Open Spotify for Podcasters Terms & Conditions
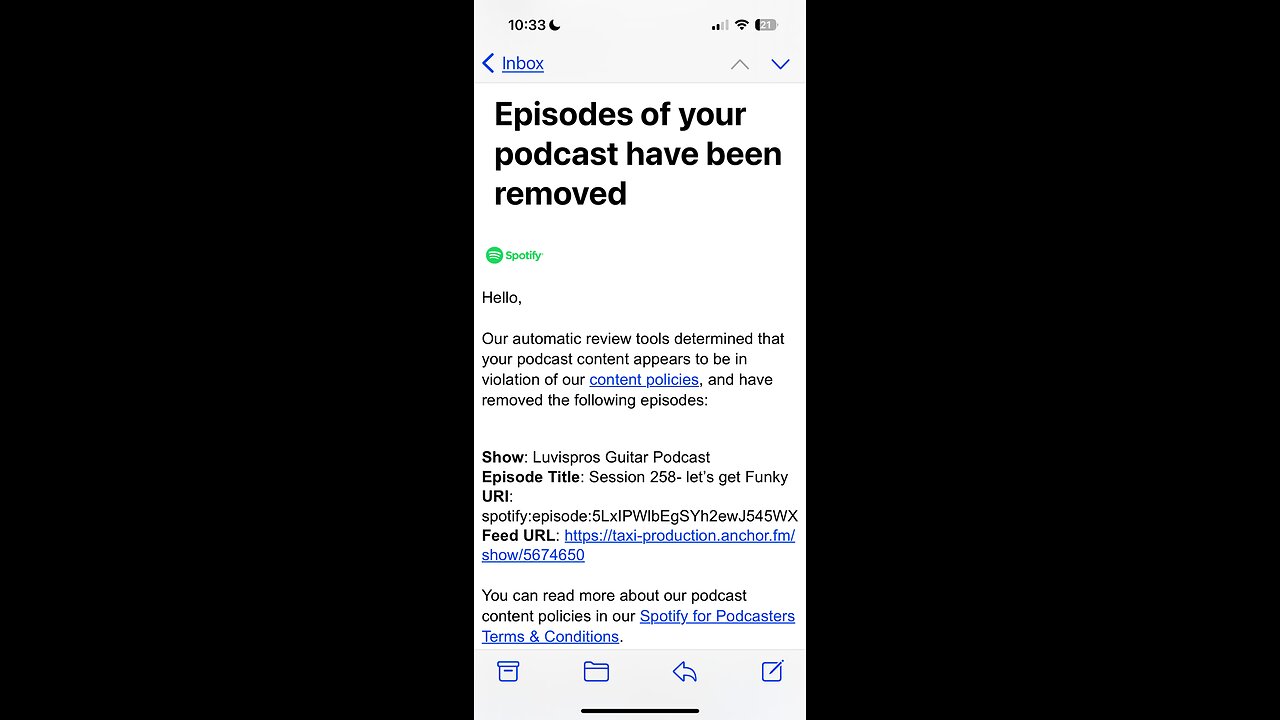The height and width of the screenshot is (720, 1280). (717, 616)
